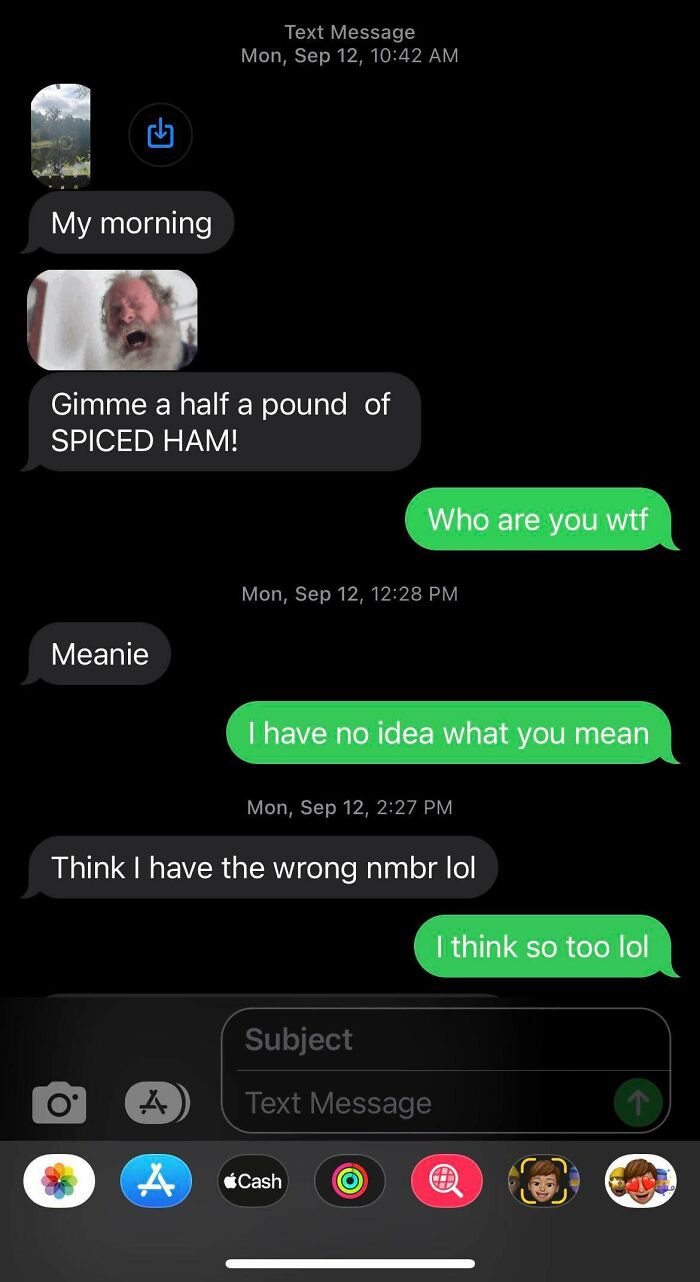
Task: Open the camera to attach a picture
Action: (x=59, y=1102)
